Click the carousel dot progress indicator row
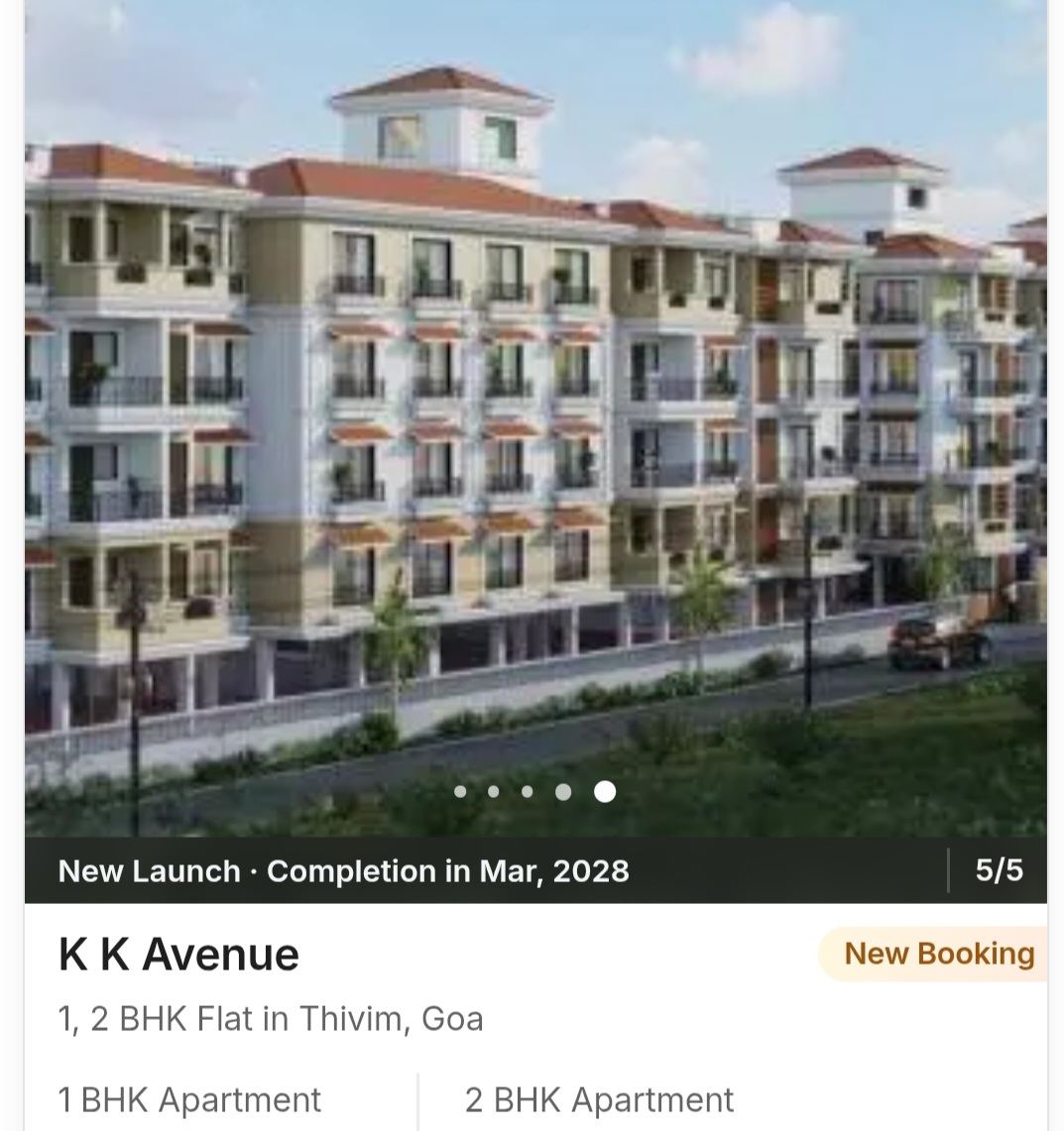The image size is (1064, 1131). tap(532, 792)
